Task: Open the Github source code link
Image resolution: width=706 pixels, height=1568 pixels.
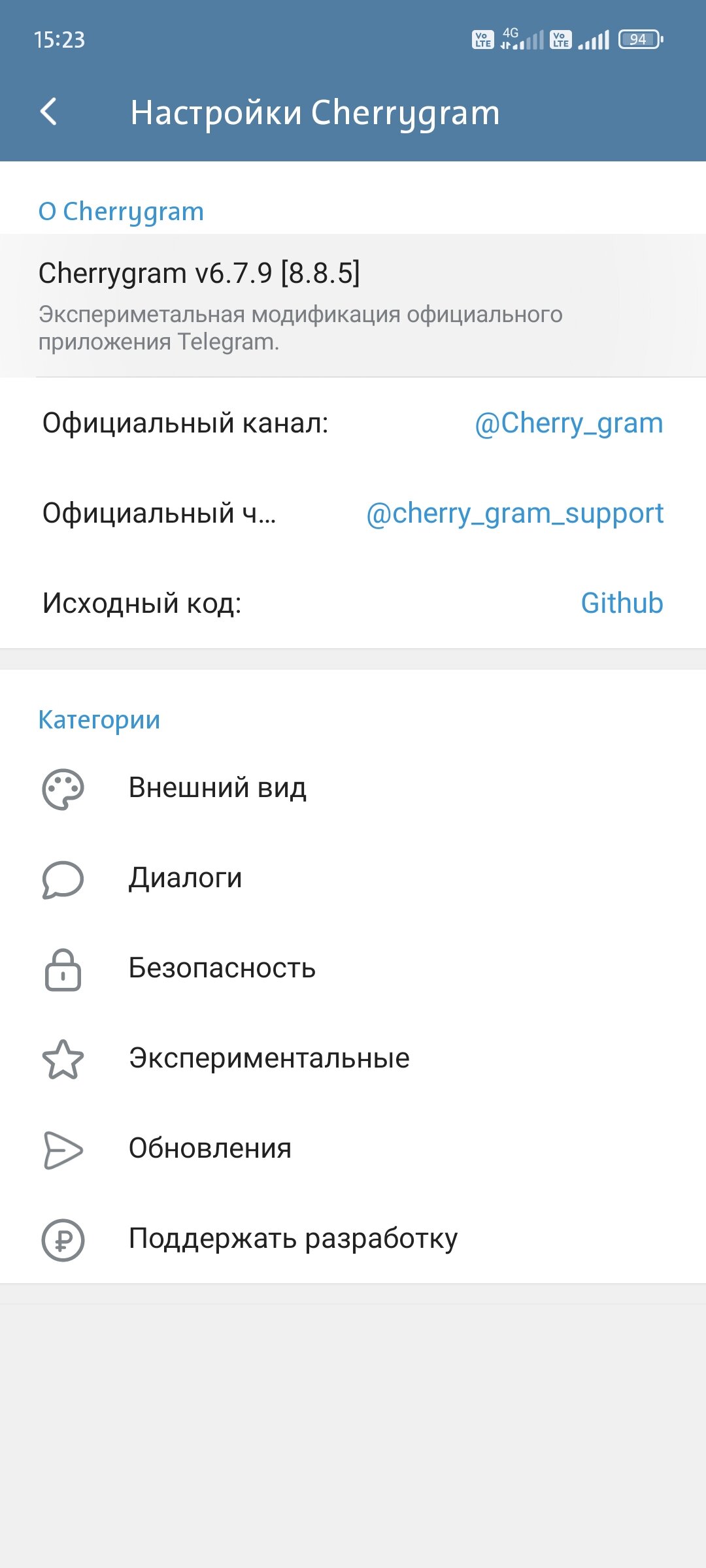Action: [622, 603]
